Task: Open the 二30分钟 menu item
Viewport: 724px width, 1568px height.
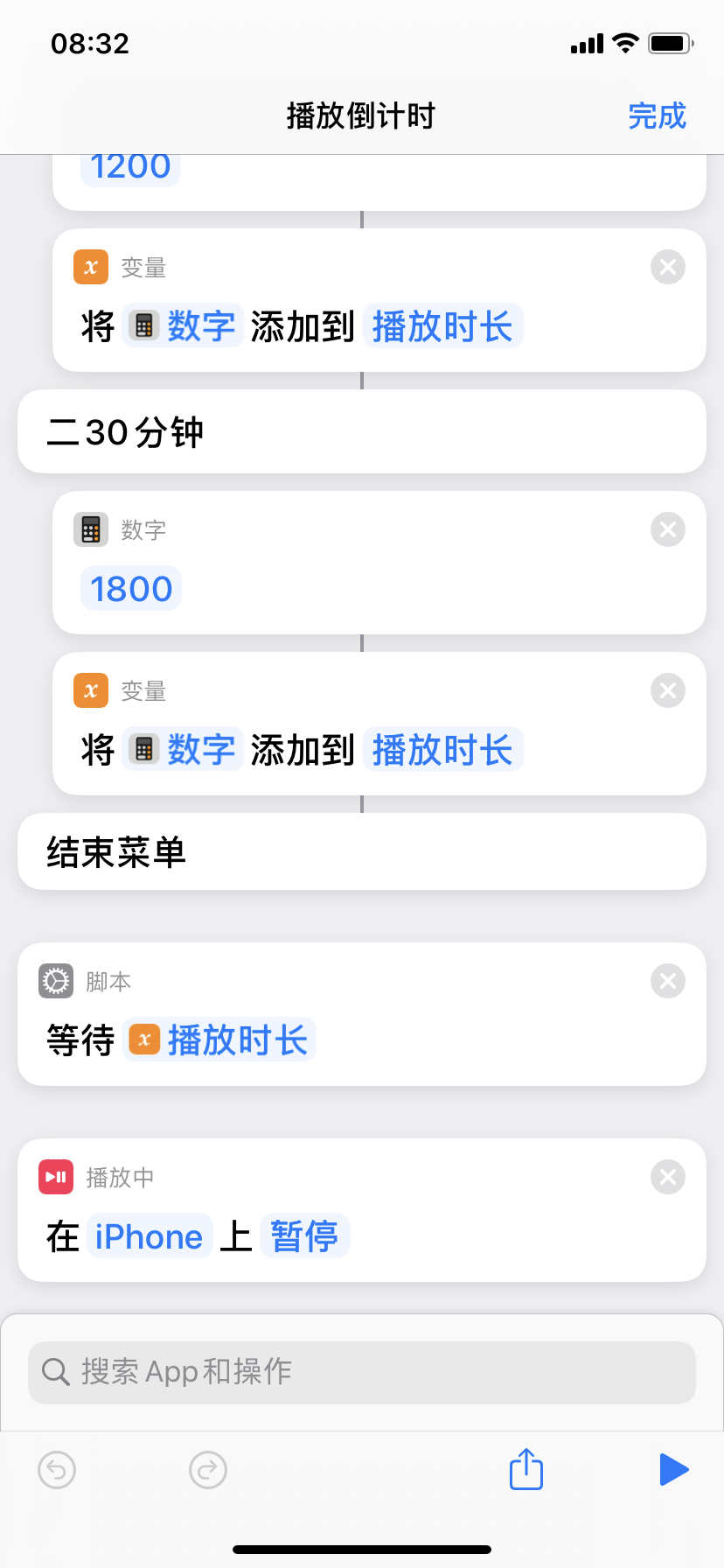Action: (x=362, y=432)
